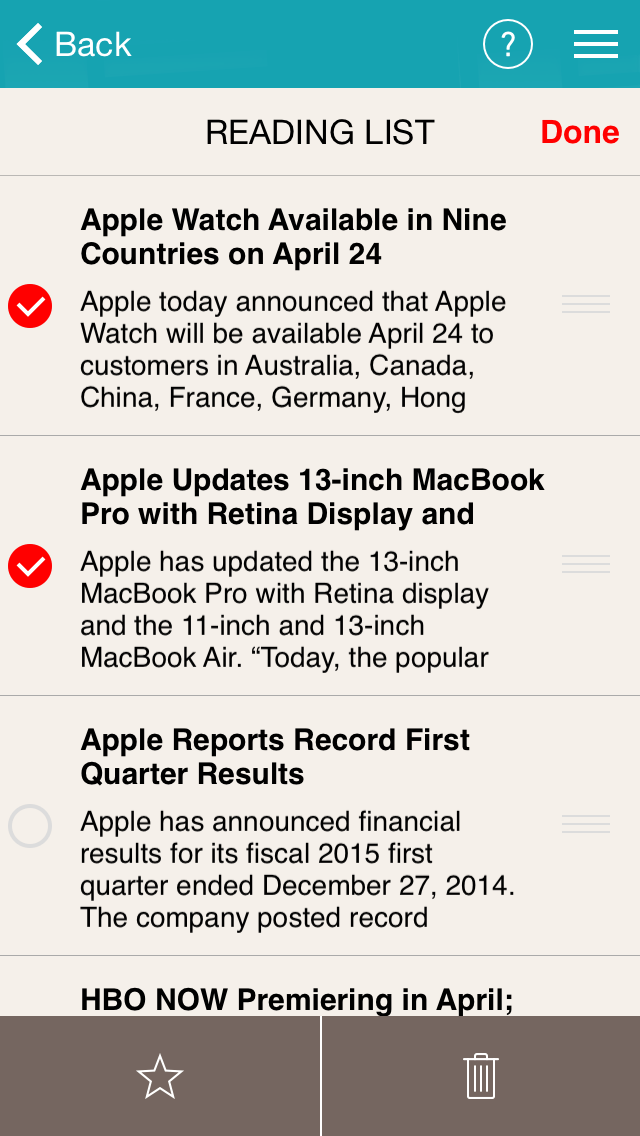Image resolution: width=640 pixels, height=1136 pixels.
Task: Delete selected articles with the trash icon
Action: (x=481, y=1077)
